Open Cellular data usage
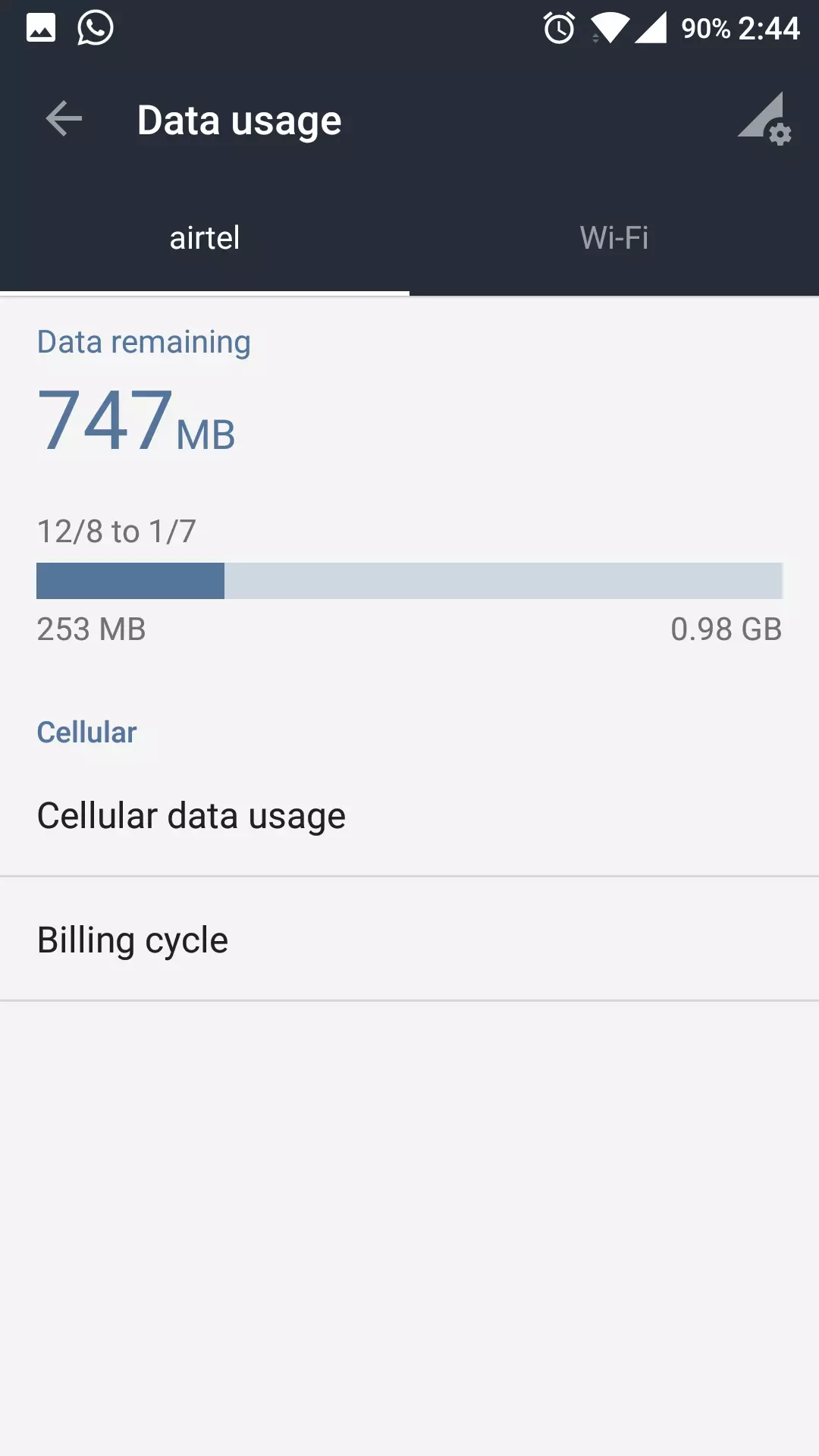Viewport: 819px width, 1456px height. click(192, 815)
